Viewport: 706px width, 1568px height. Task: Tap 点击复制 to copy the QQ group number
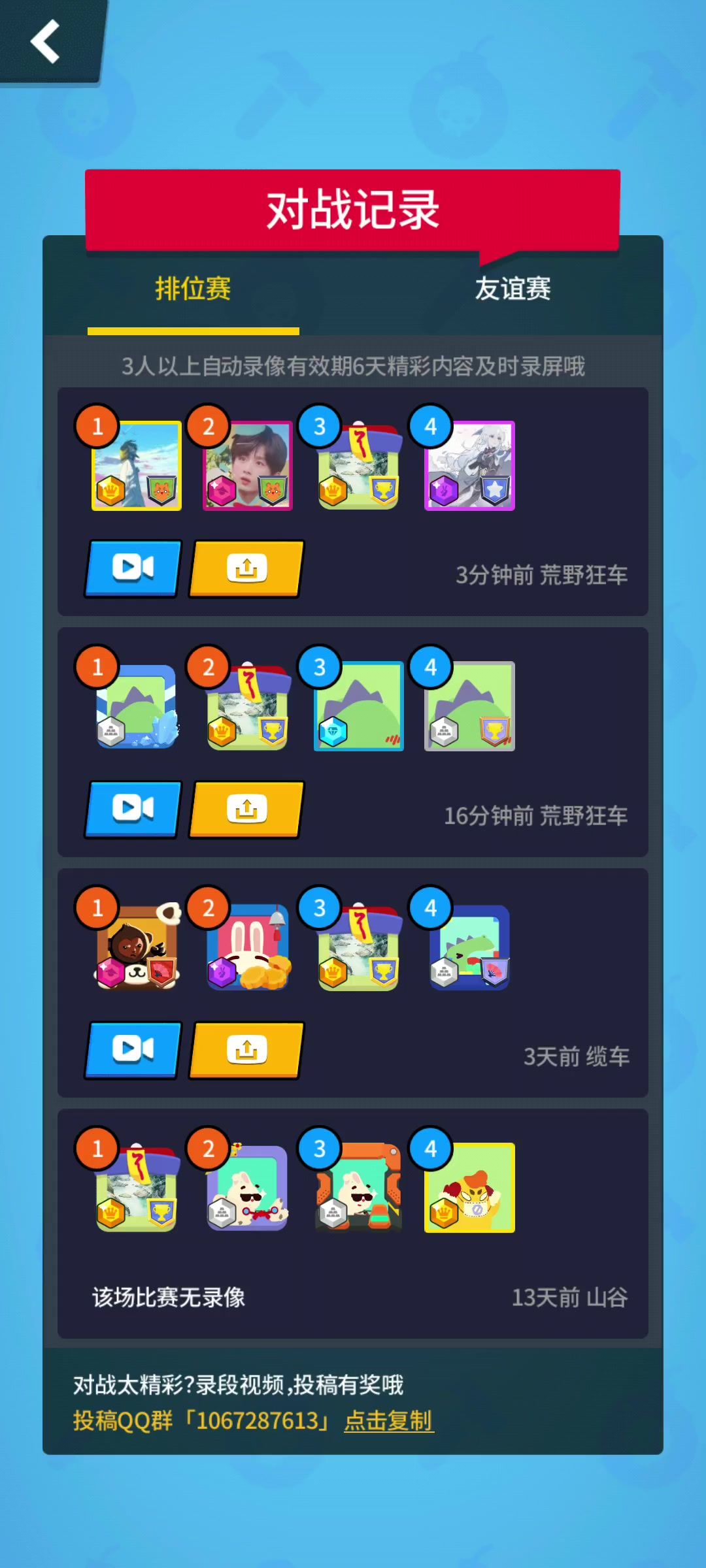388,1421
